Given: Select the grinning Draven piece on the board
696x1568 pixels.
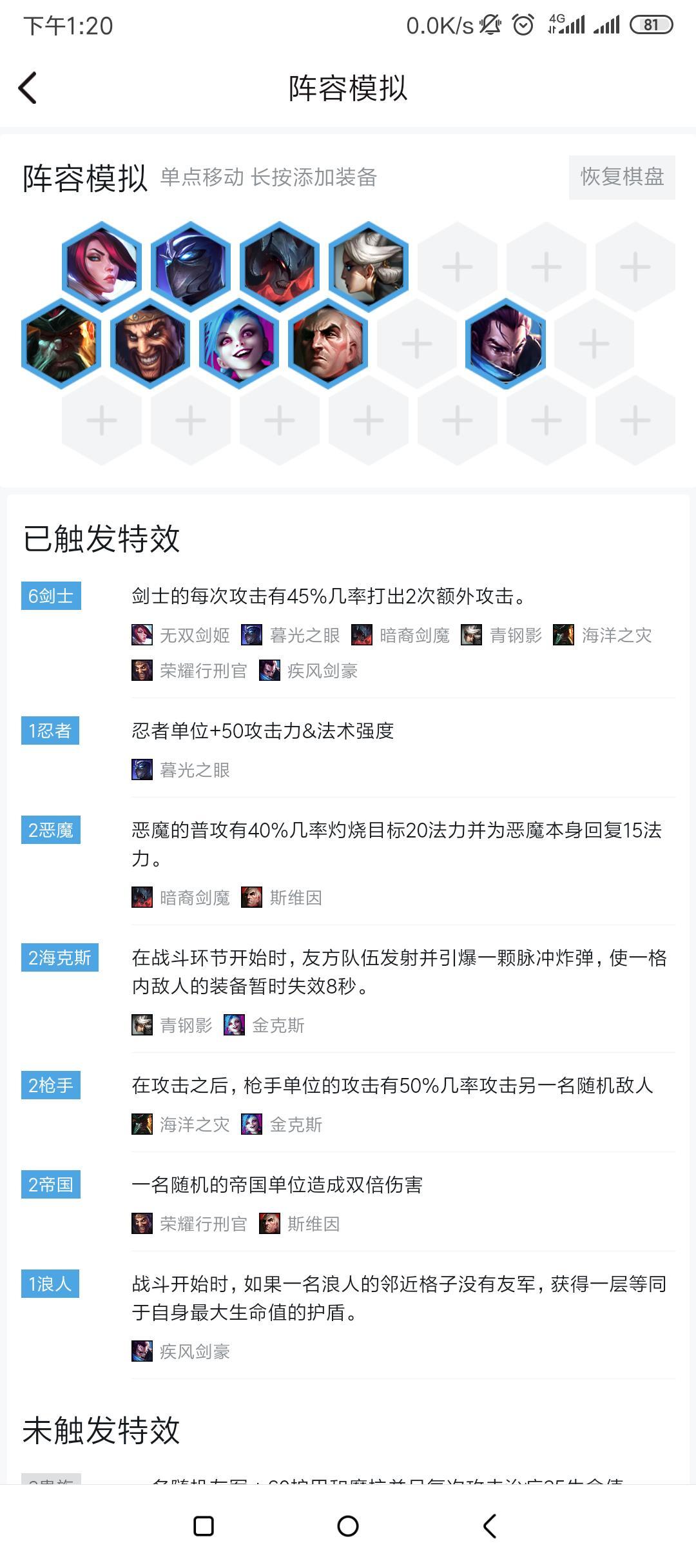Looking at the screenshot, I should tap(150, 344).
